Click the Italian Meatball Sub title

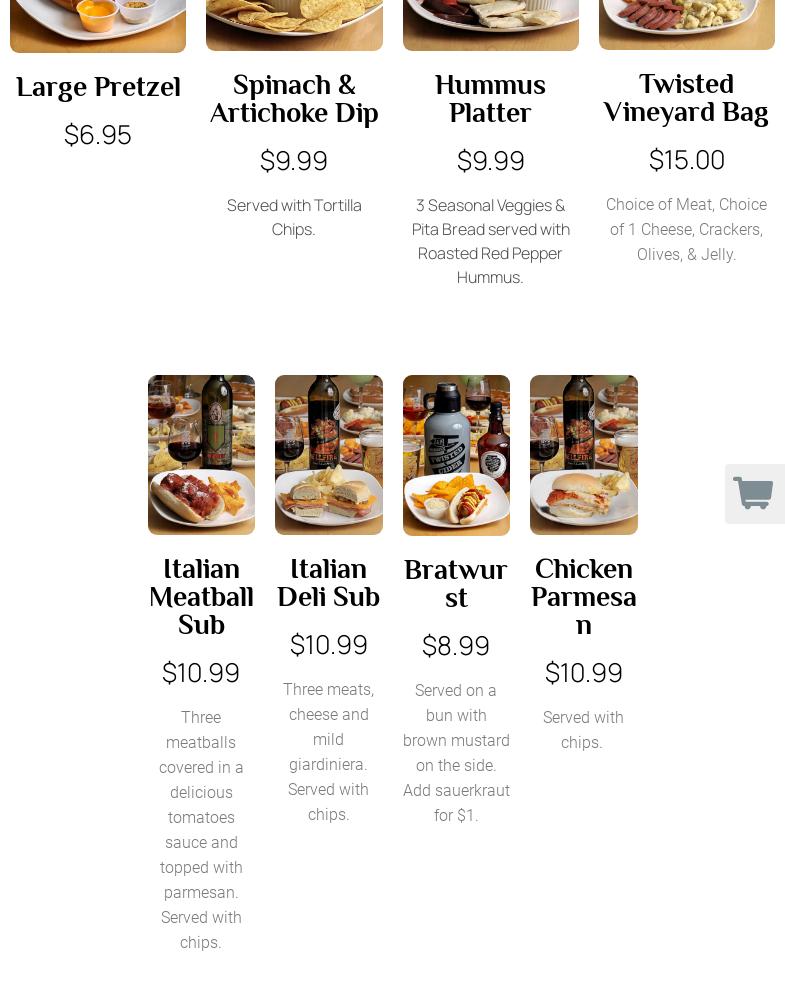pos(201,597)
